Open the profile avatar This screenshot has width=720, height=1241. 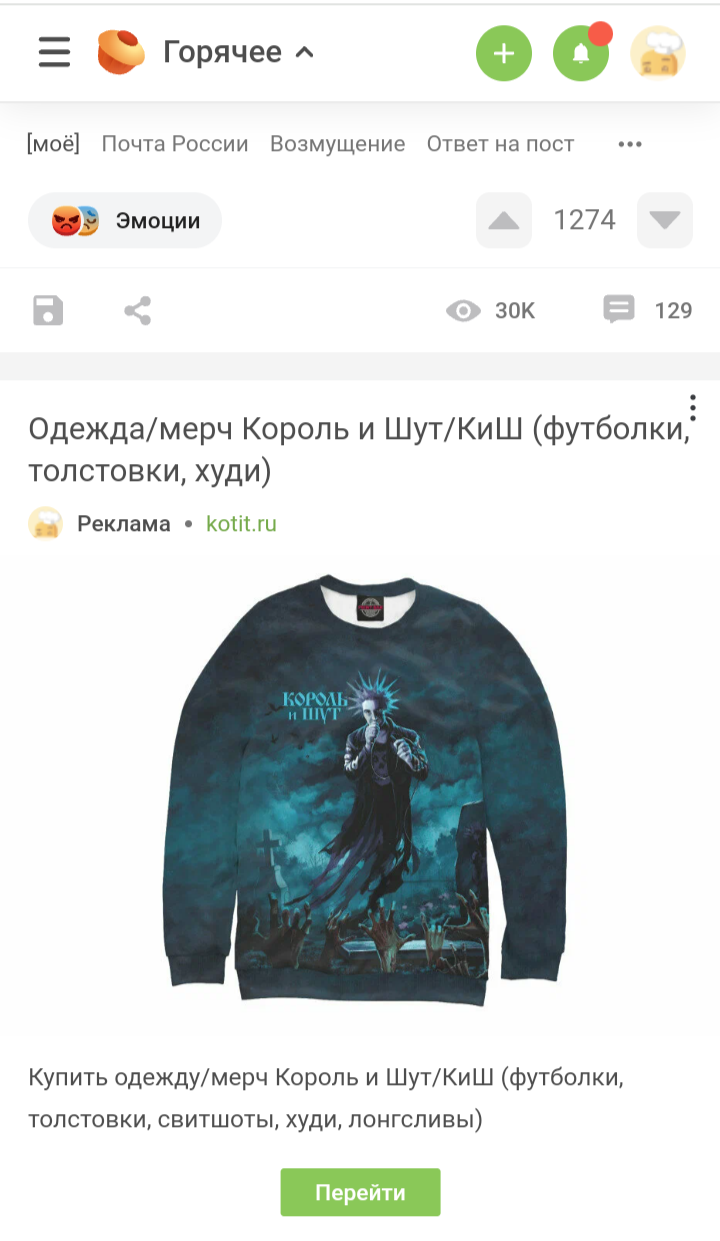click(658, 53)
